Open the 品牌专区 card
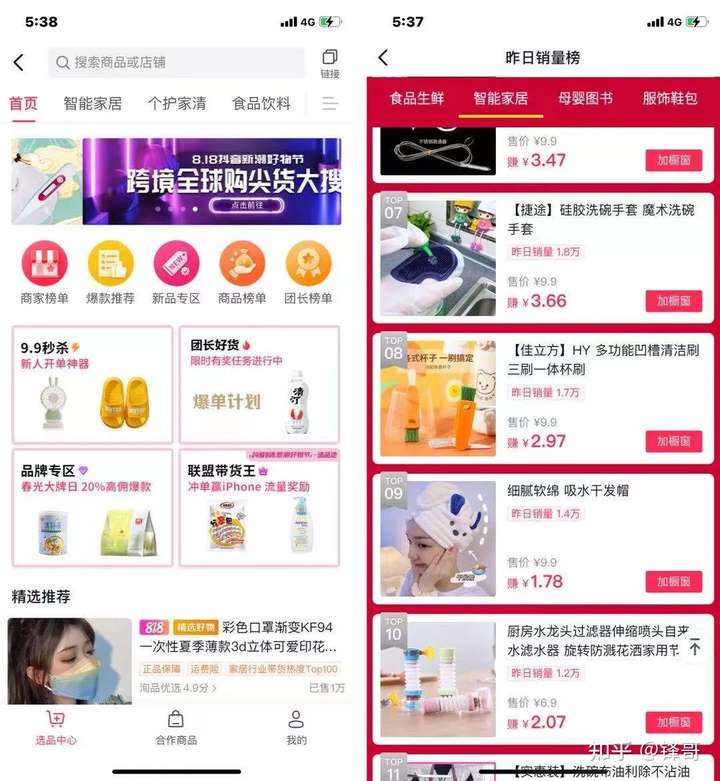The width and height of the screenshot is (720, 781). [93, 508]
